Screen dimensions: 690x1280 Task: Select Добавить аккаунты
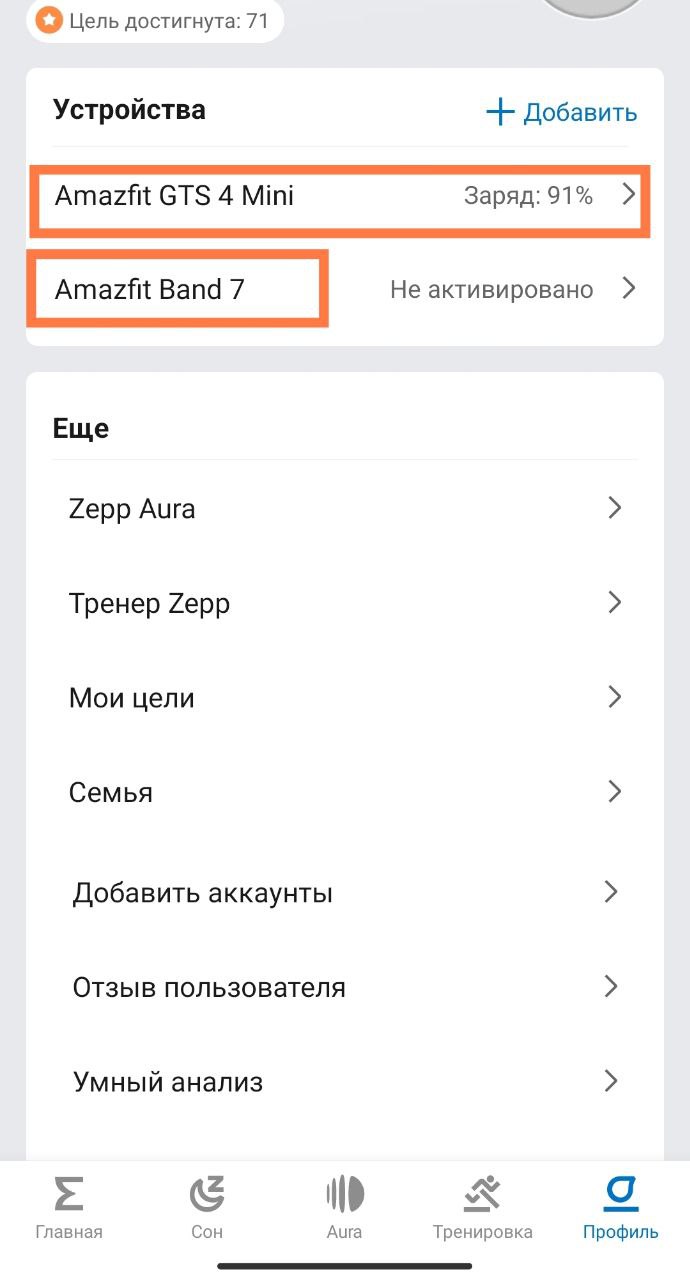(x=345, y=892)
